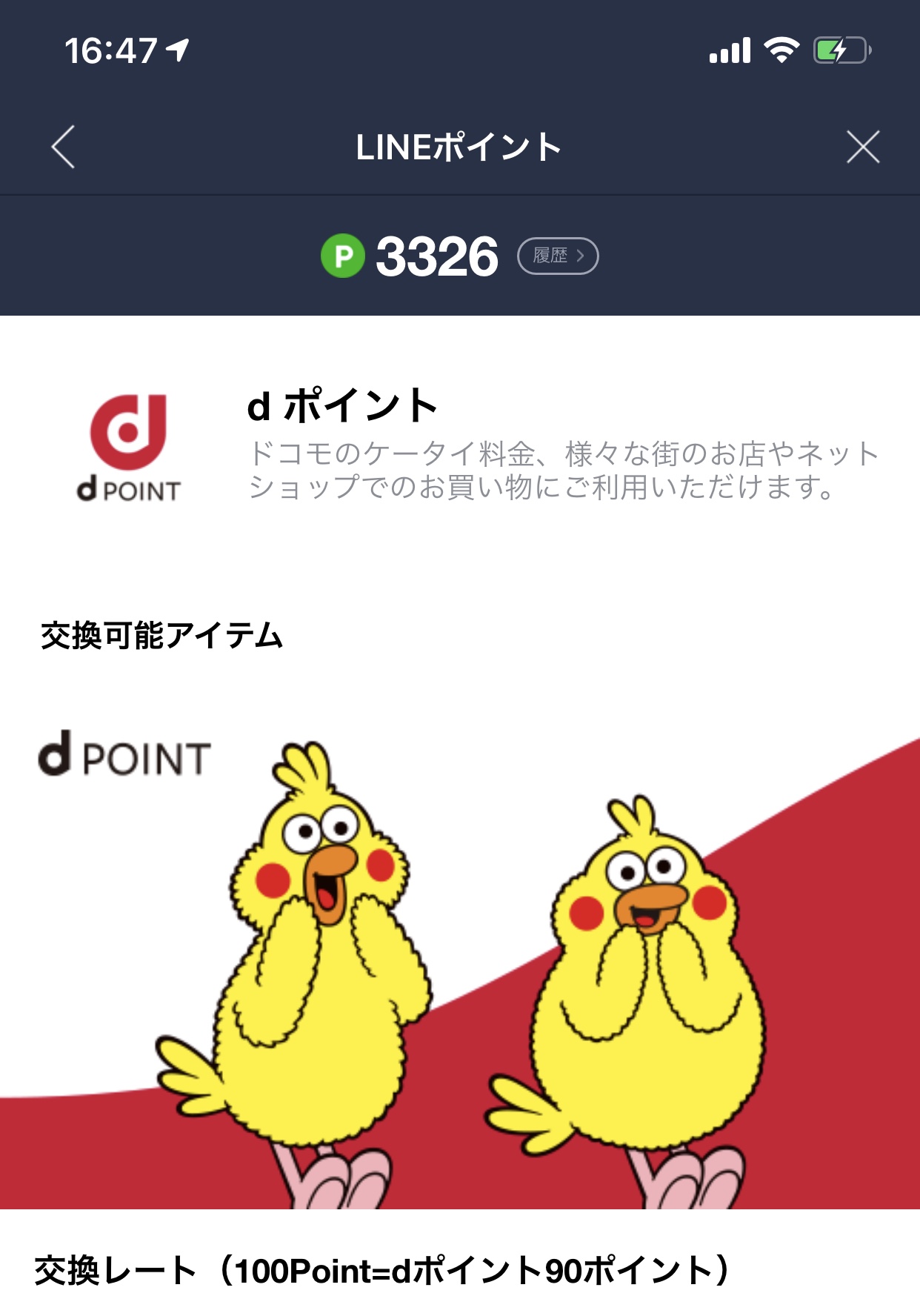
Task: Open the d POINT exchange item card
Action: tap(459, 963)
